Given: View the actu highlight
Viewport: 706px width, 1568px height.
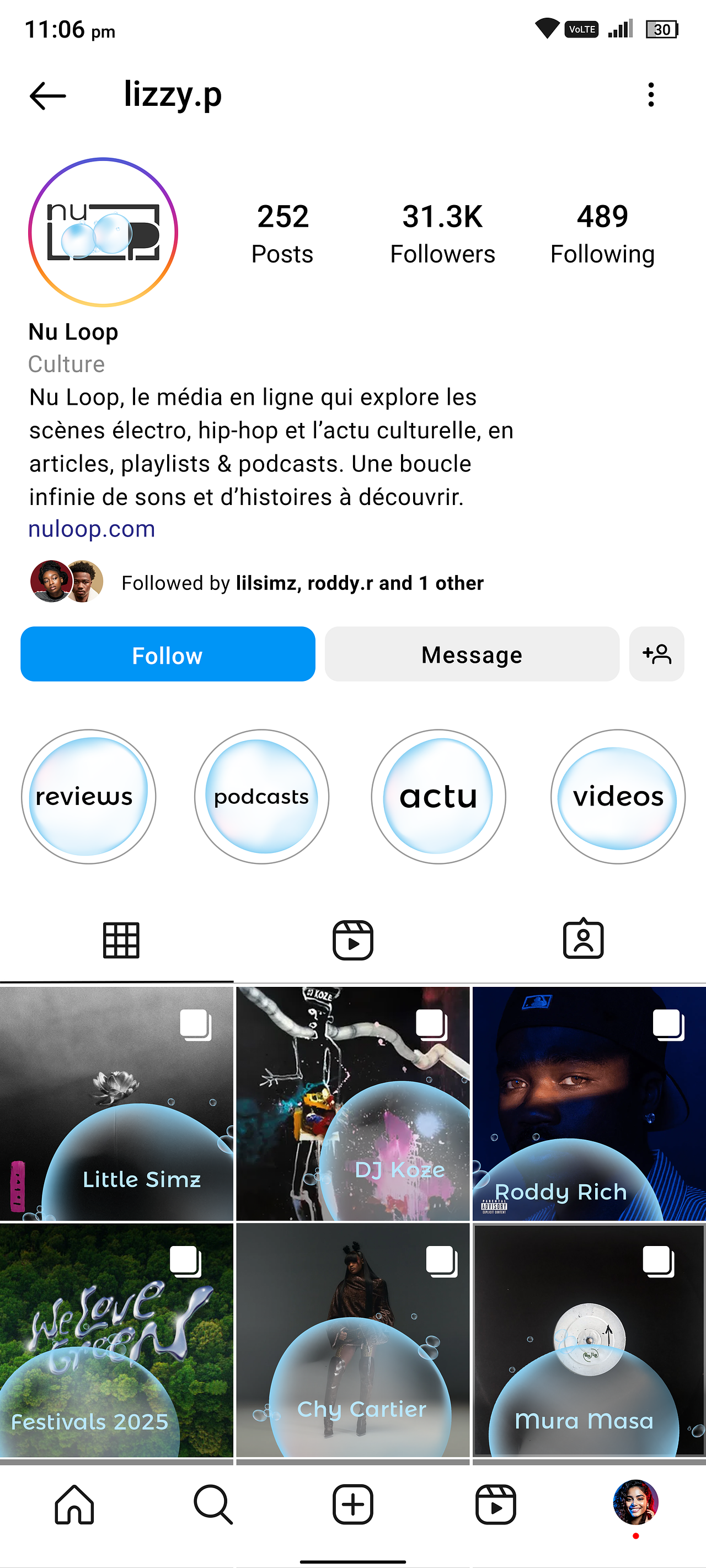Looking at the screenshot, I should (x=438, y=796).
